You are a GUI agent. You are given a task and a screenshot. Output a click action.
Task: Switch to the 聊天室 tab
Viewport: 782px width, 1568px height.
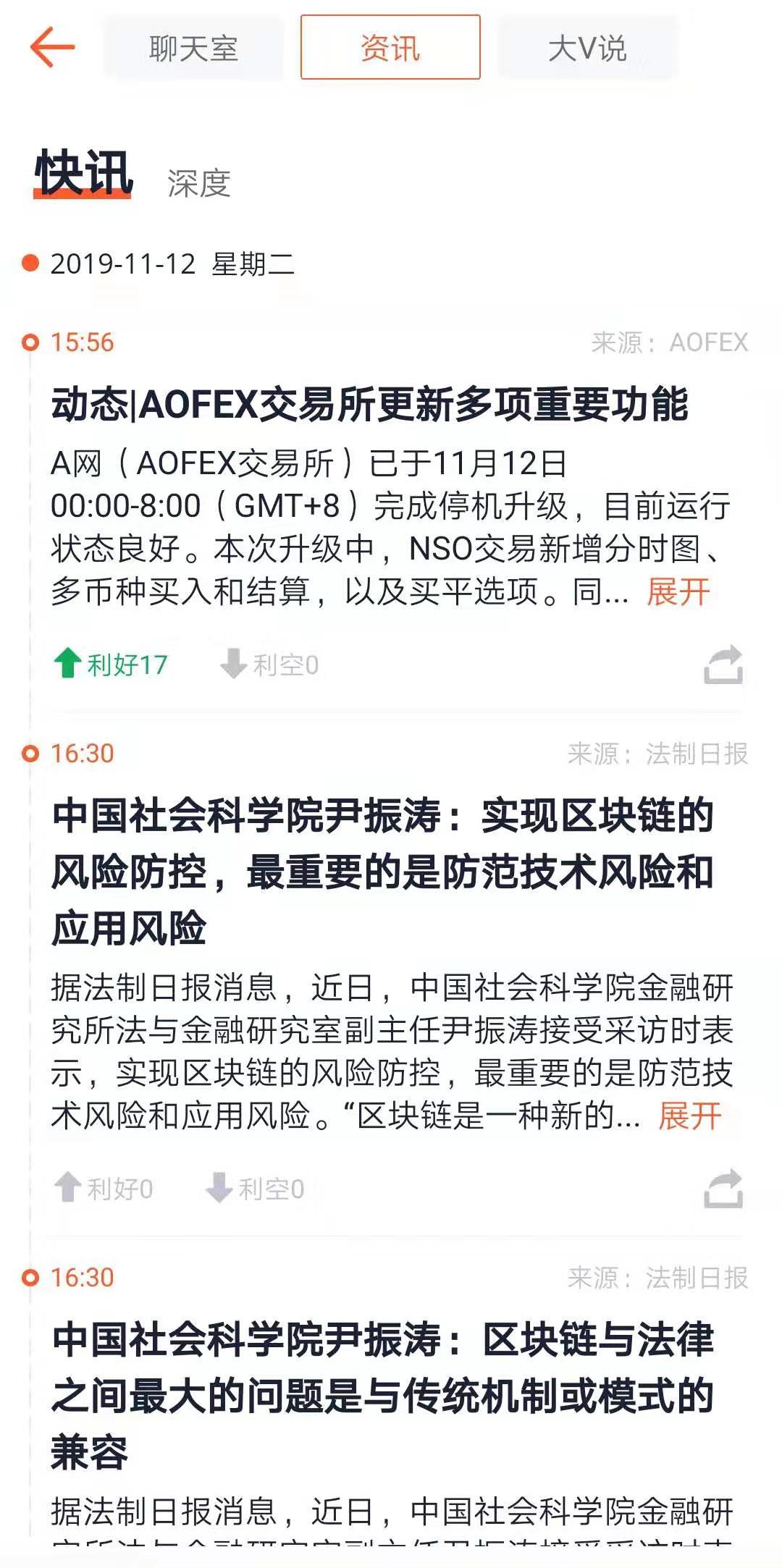pos(193,48)
